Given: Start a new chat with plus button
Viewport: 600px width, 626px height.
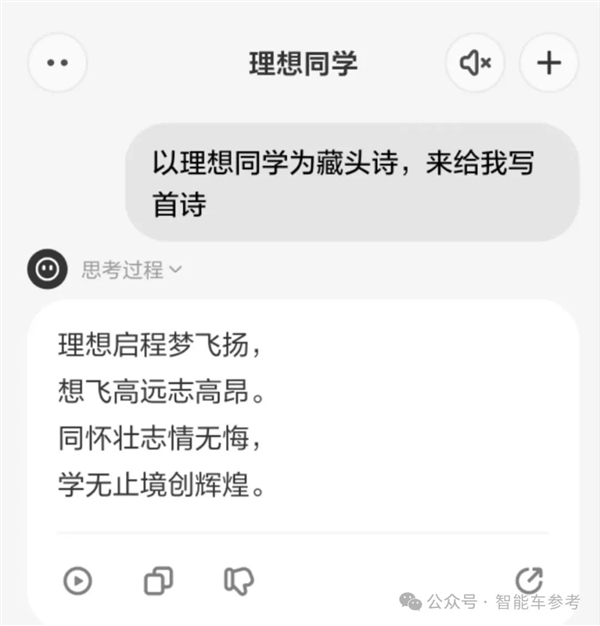Looking at the screenshot, I should (549, 63).
